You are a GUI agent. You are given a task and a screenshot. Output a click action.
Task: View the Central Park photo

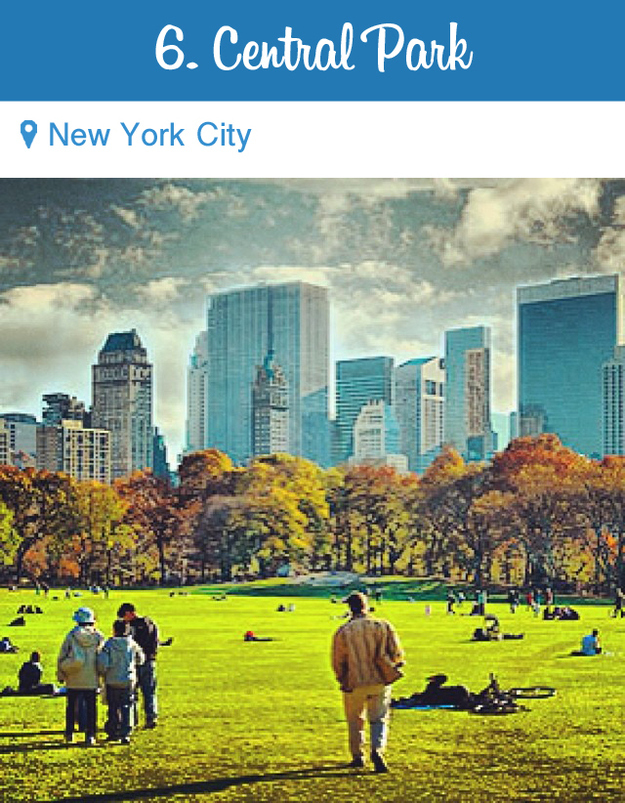[x=312, y=490]
